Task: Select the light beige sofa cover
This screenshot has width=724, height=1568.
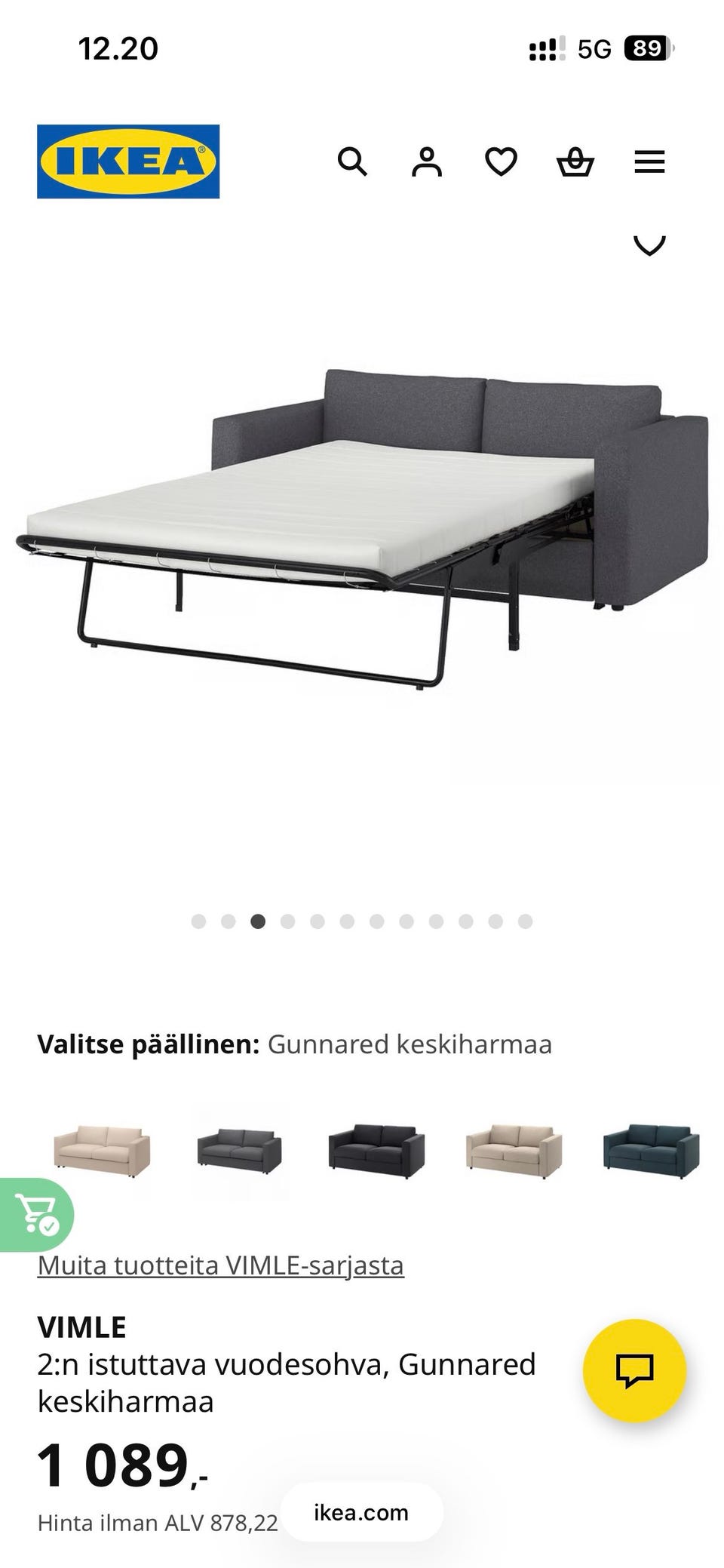Action: [102, 1151]
